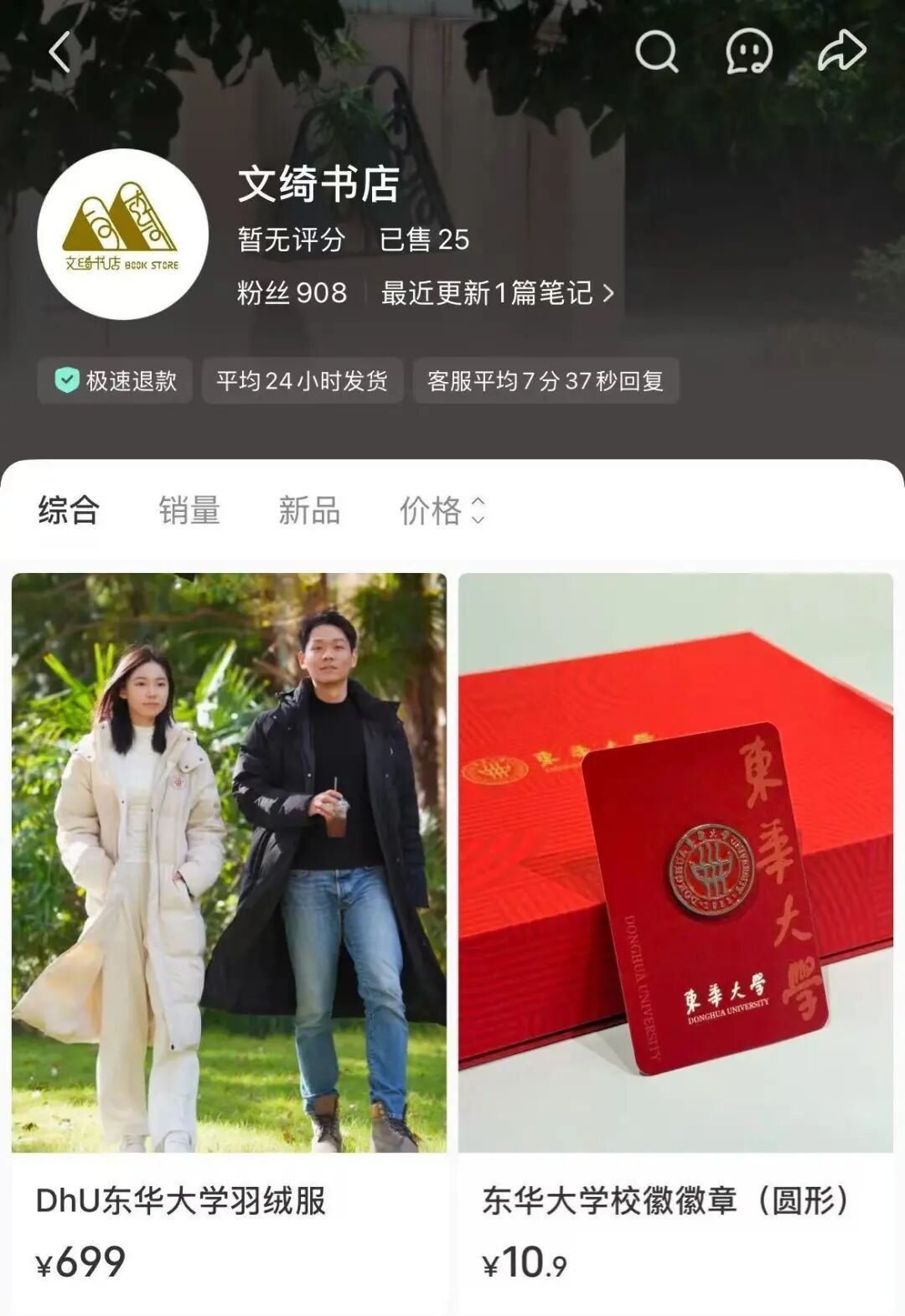Image resolution: width=905 pixels, height=1316 pixels.
Task: Switch to the 综合 tab
Action: coord(69,510)
